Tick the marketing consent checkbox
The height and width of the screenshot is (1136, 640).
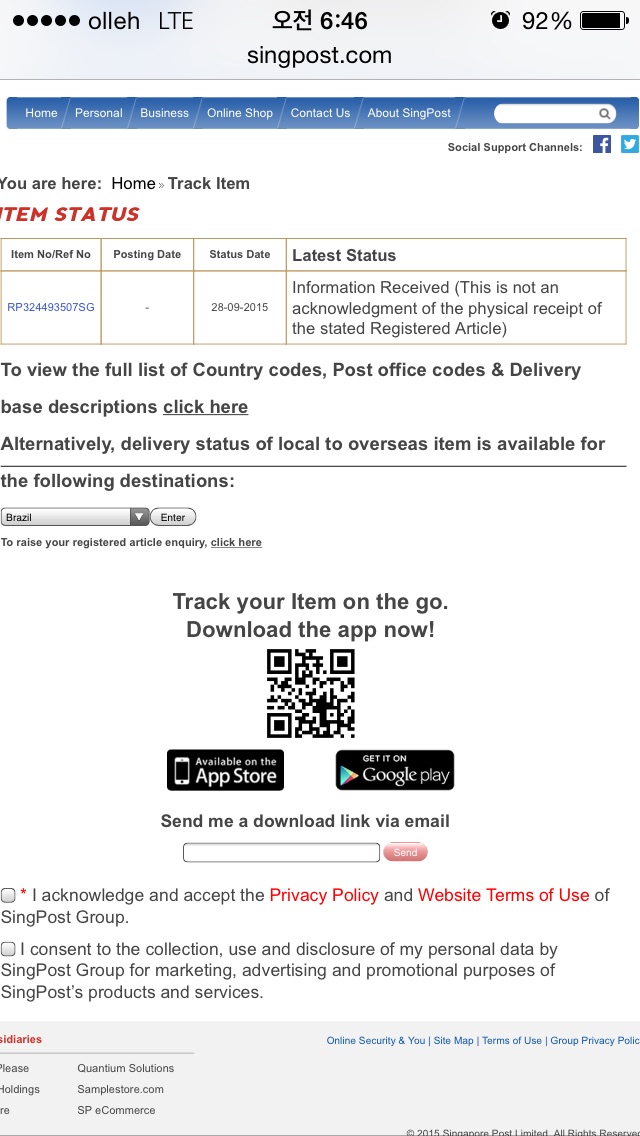point(8,949)
